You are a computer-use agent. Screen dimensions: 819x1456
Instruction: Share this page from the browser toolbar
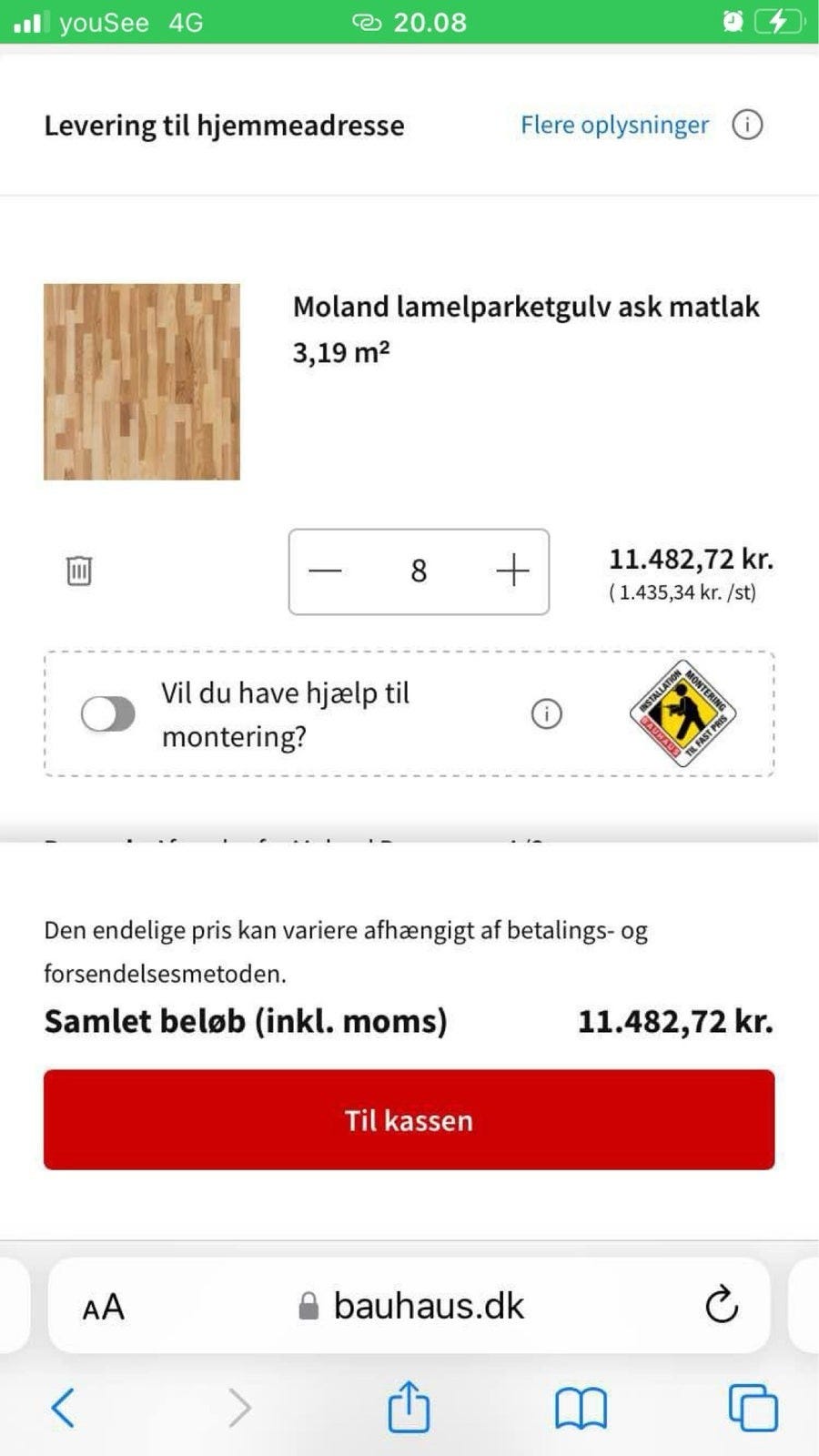(409, 1407)
